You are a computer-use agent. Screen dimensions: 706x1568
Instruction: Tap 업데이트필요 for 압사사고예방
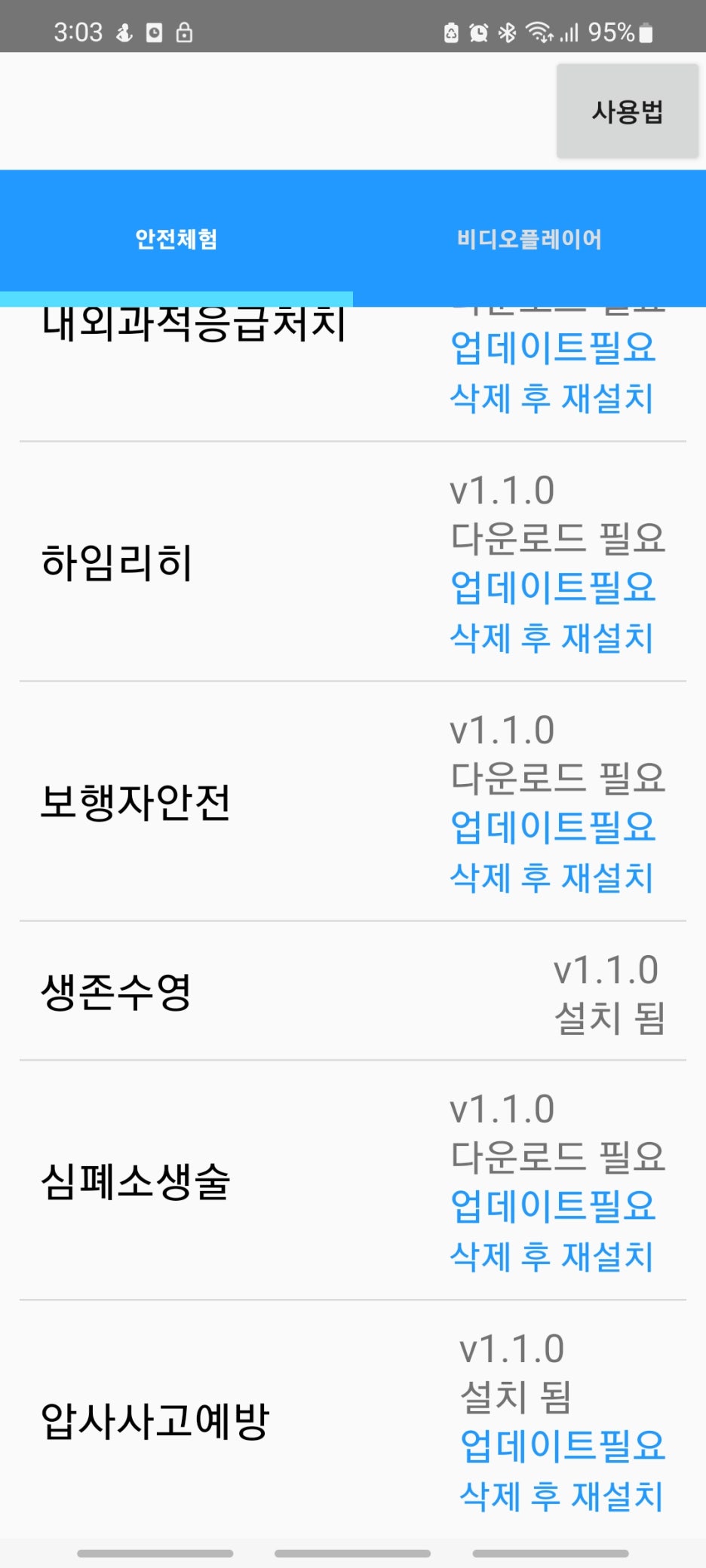(563, 1446)
